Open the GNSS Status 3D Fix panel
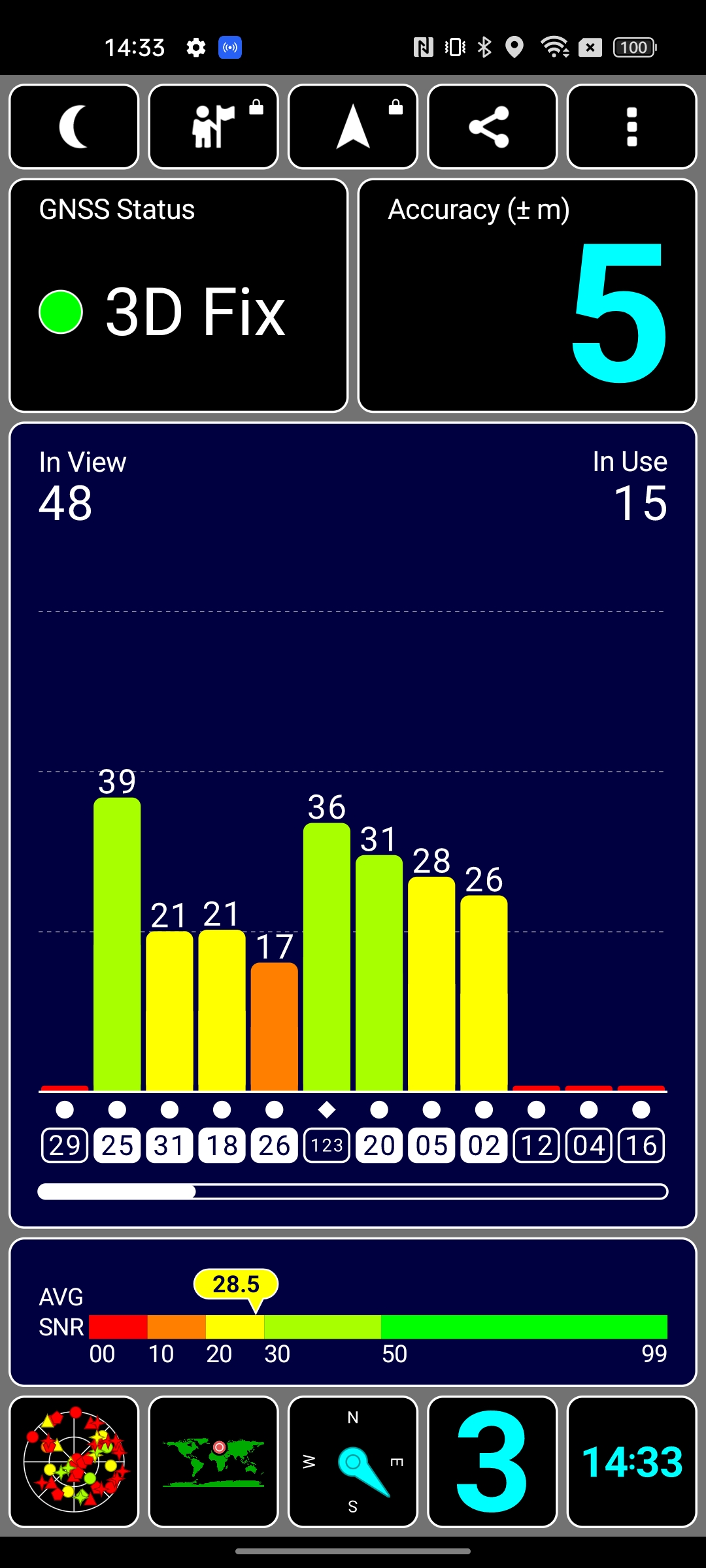706x1568 pixels. click(178, 295)
